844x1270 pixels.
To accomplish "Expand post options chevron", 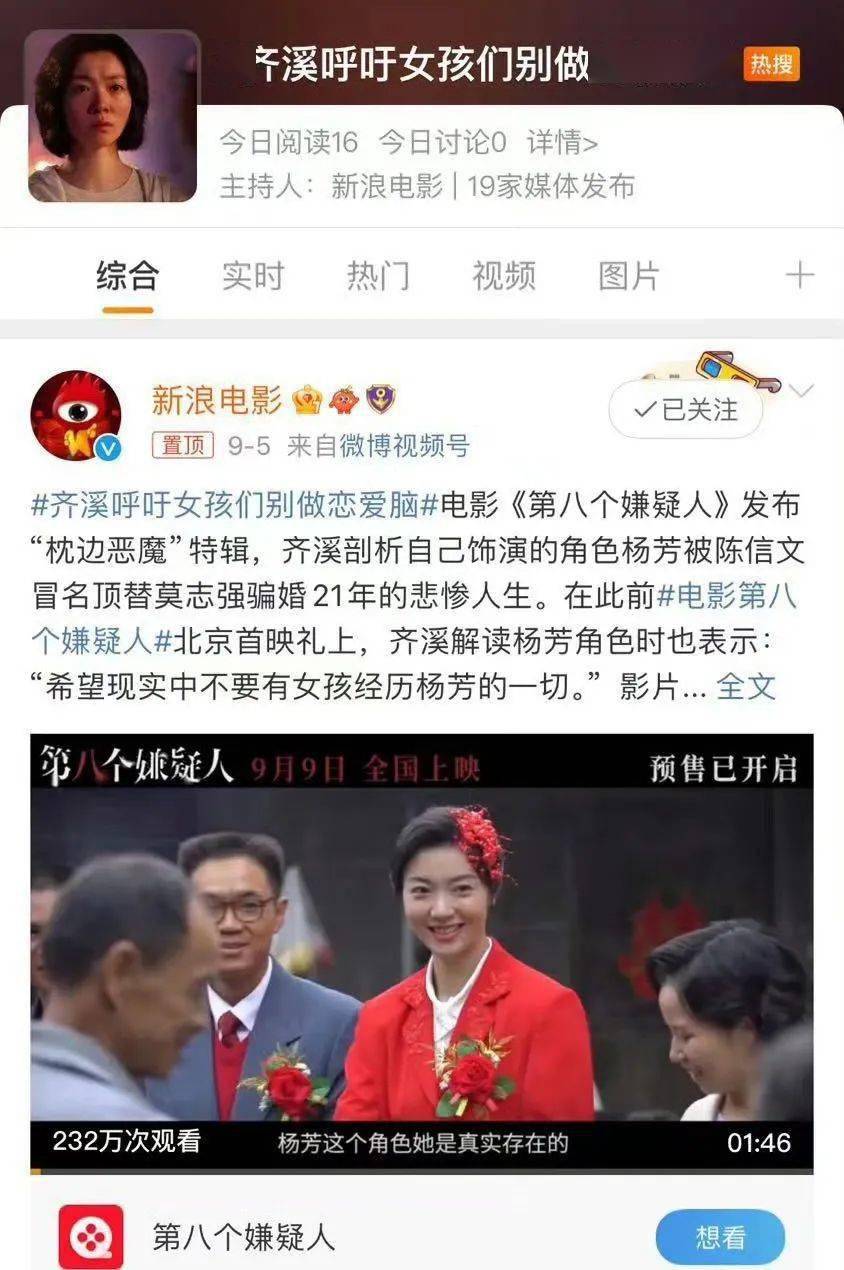I will 802,391.
